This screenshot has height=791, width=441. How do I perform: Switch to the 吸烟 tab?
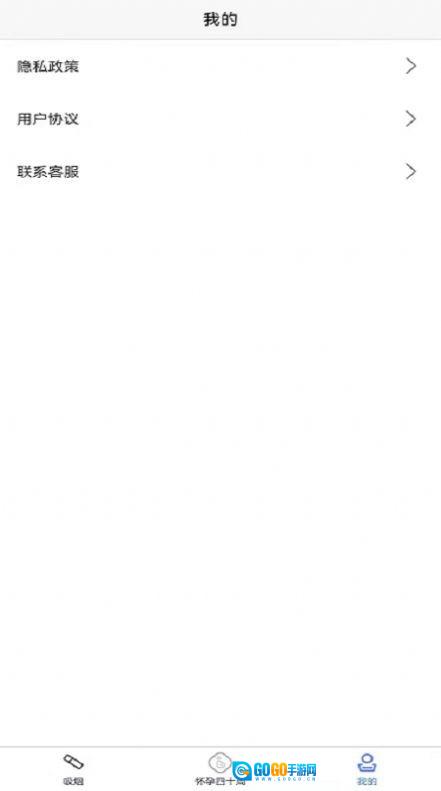point(73,769)
